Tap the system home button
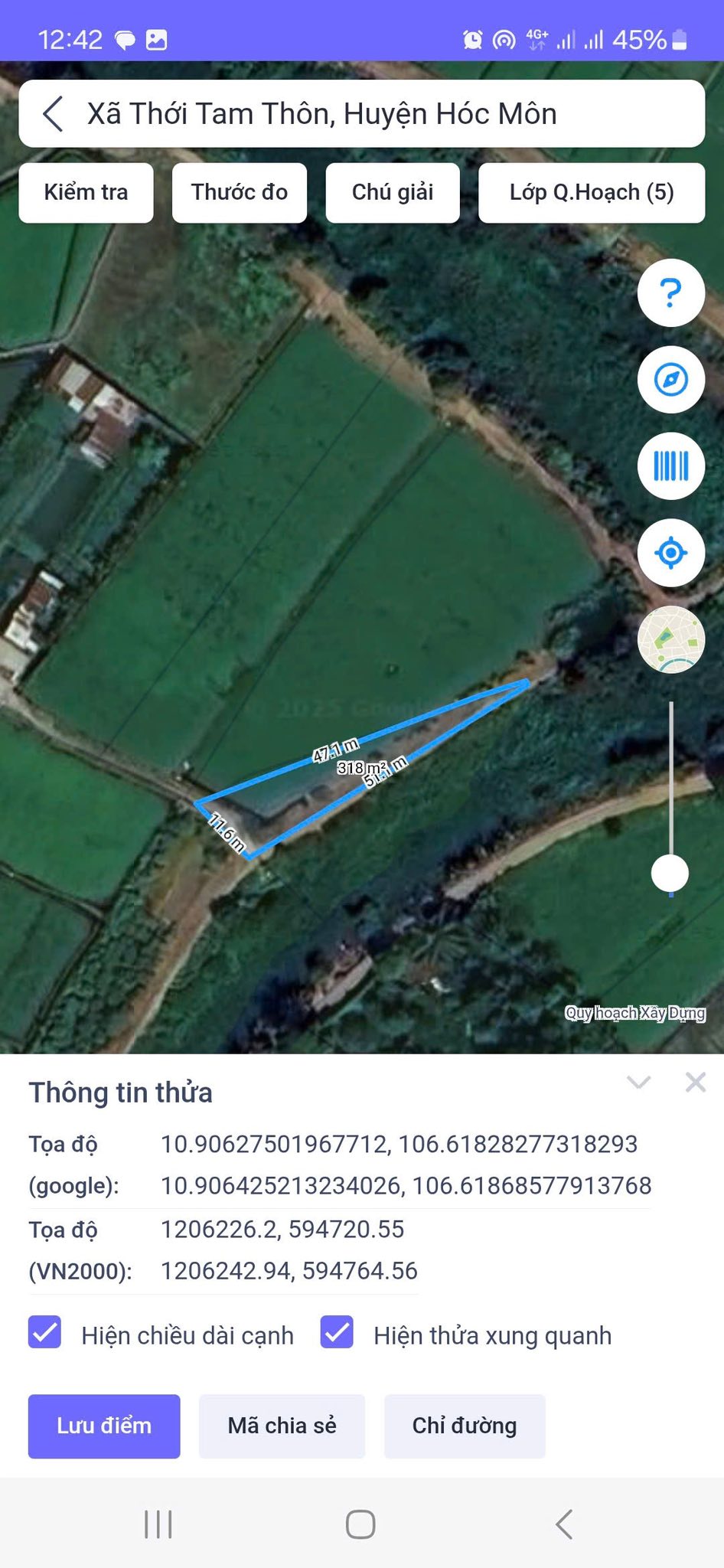The image size is (724, 1568). point(360,1524)
